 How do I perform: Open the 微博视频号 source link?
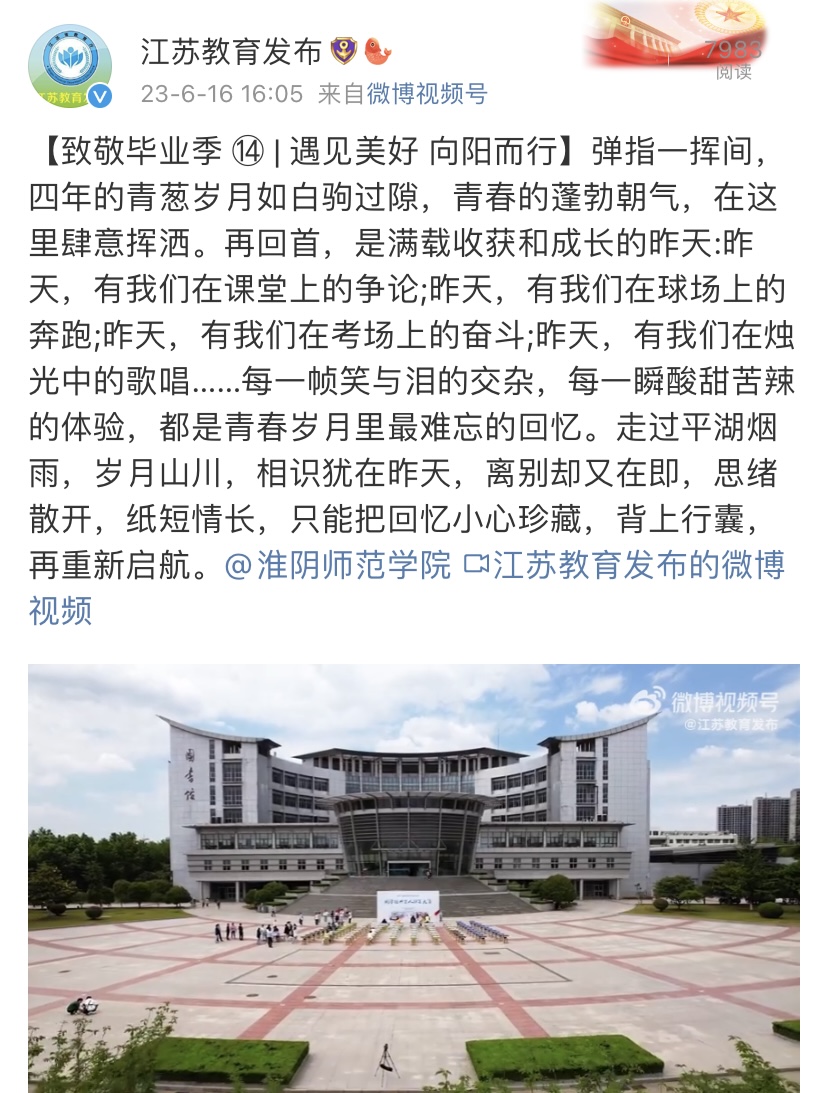[427, 94]
